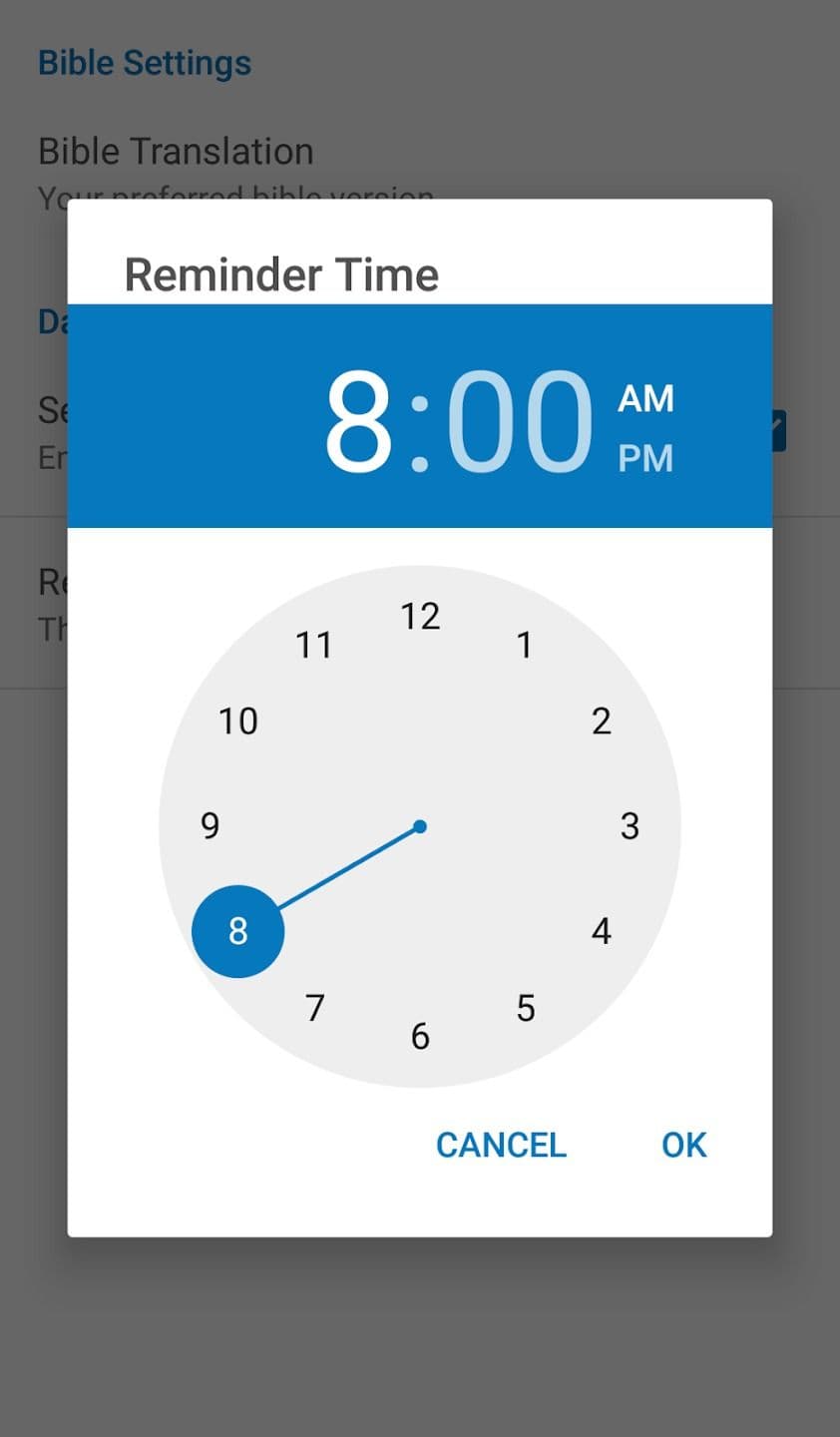Select 9 on the clock dial
Screen dimensions: 840x1437
point(210,825)
